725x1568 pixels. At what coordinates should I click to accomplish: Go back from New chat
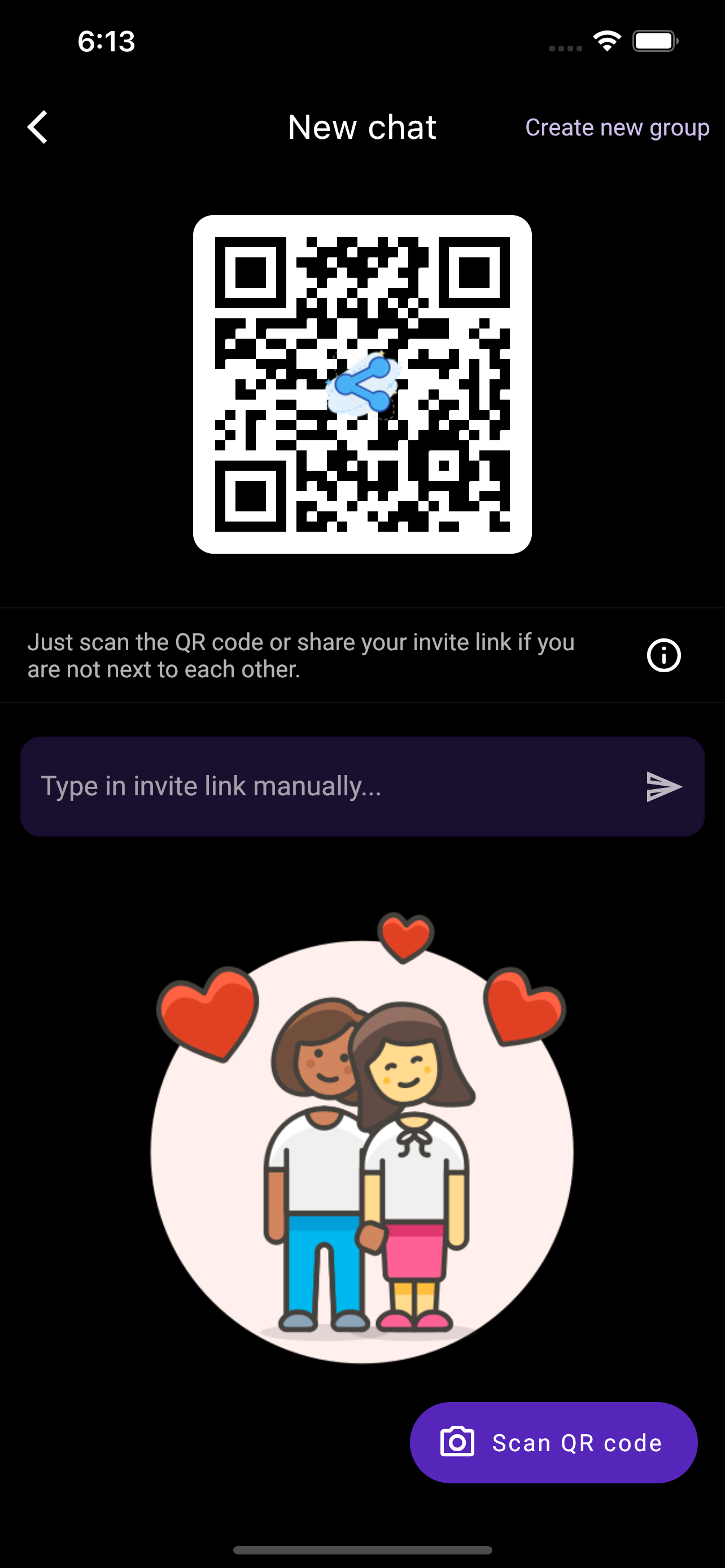pyautogui.click(x=38, y=127)
